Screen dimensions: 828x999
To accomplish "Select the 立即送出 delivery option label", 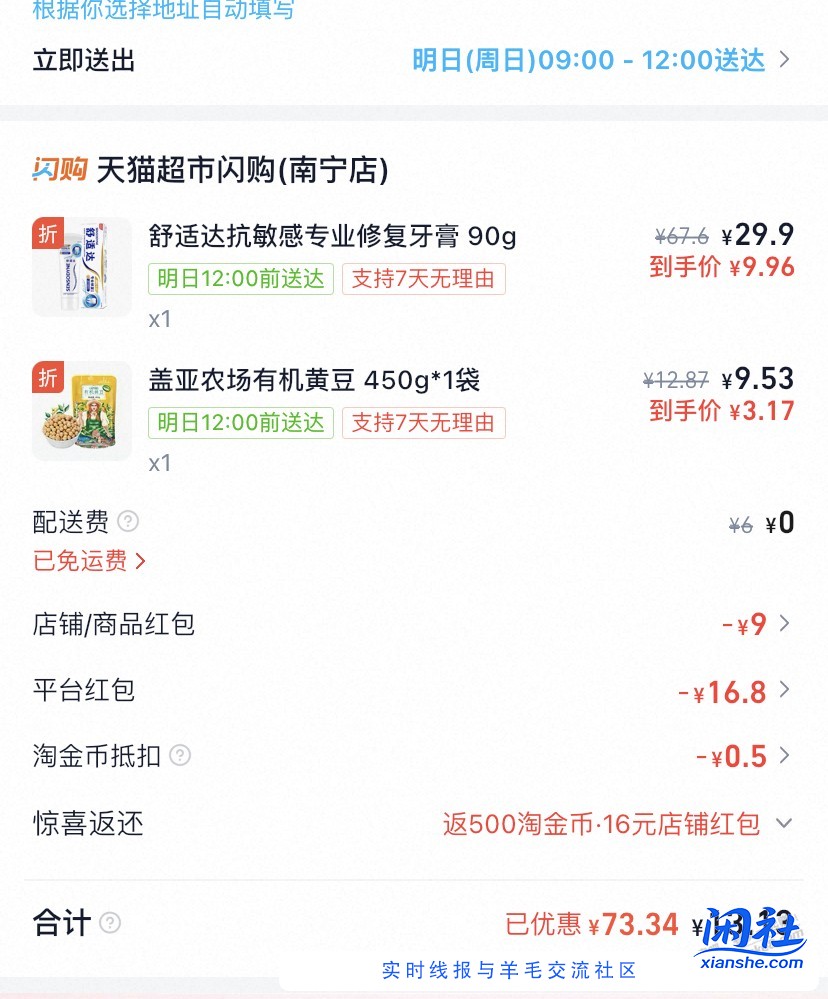I will click(x=81, y=60).
